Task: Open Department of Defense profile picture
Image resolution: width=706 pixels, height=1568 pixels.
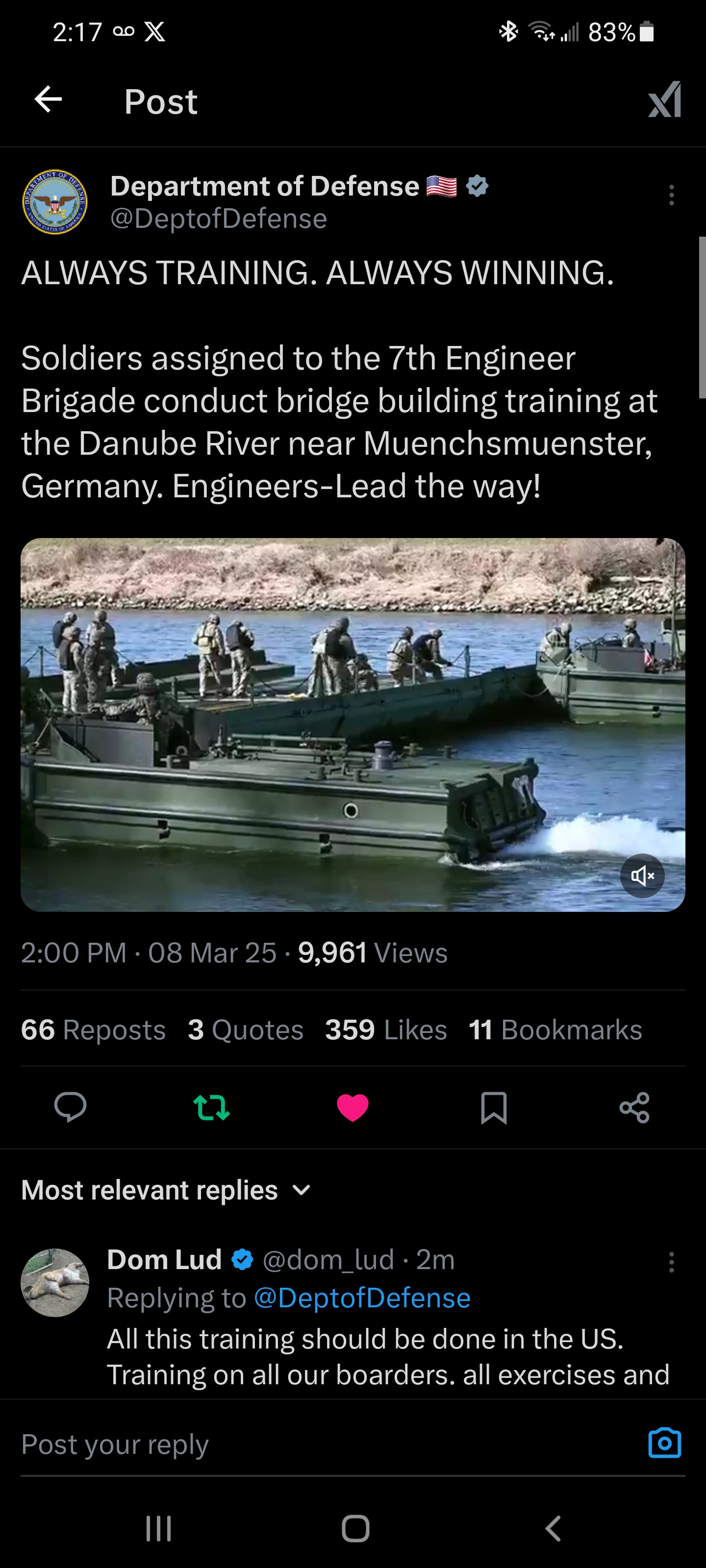Action: pyautogui.click(x=55, y=201)
